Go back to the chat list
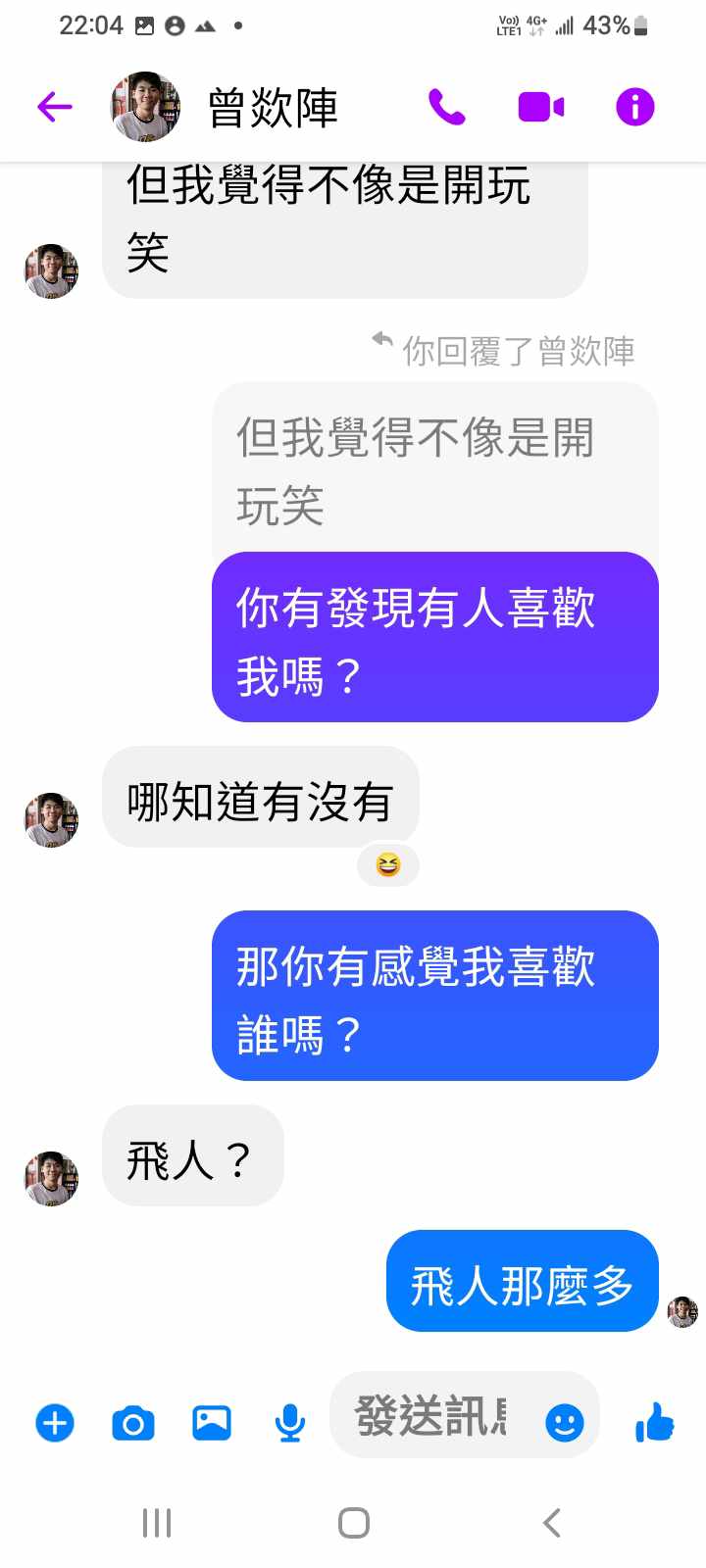The width and height of the screenshot is (706, 1568). (x=55, y=107)
